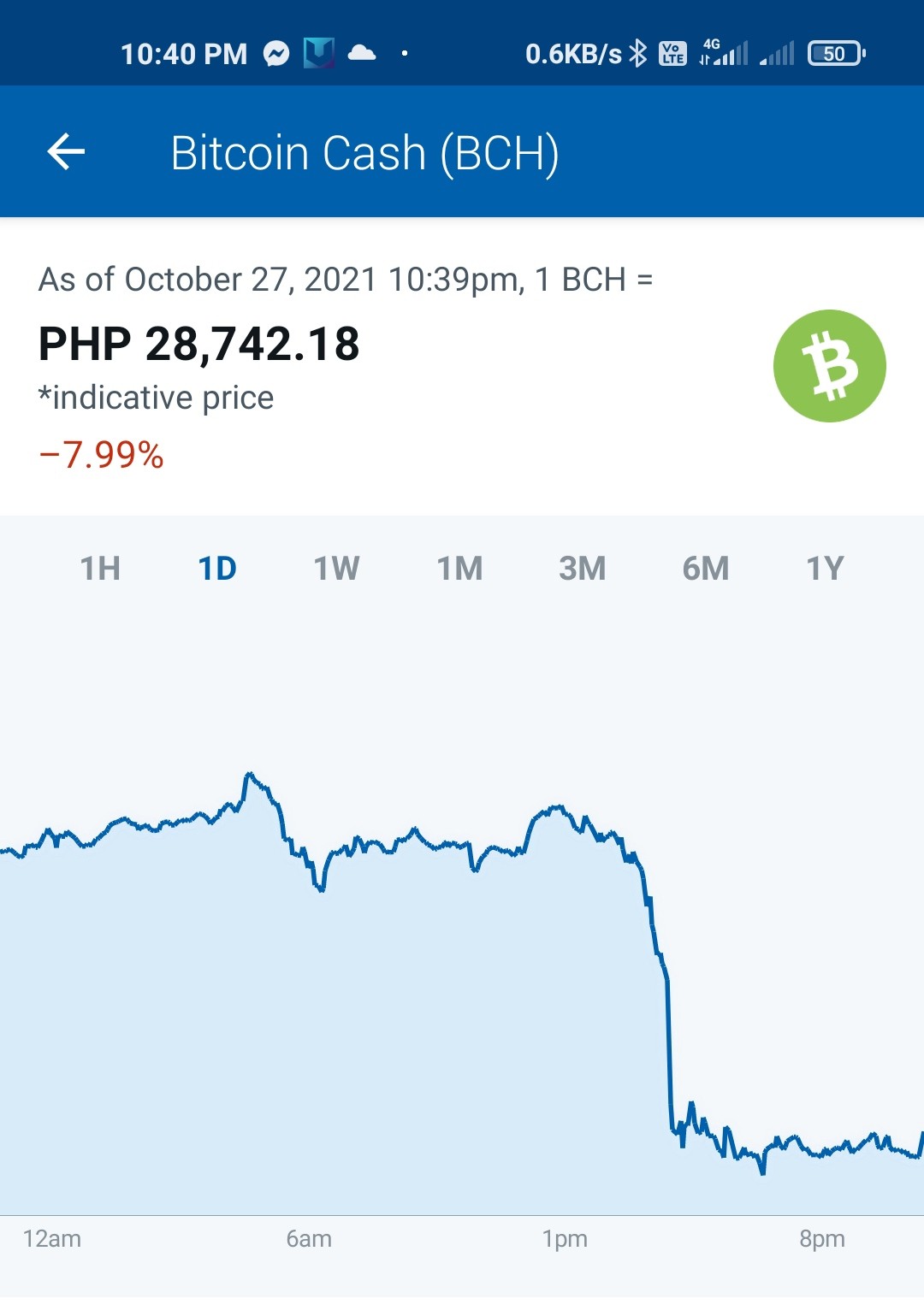Display the 1Y price chart
Screen dimensions: 924x1316
826,569
